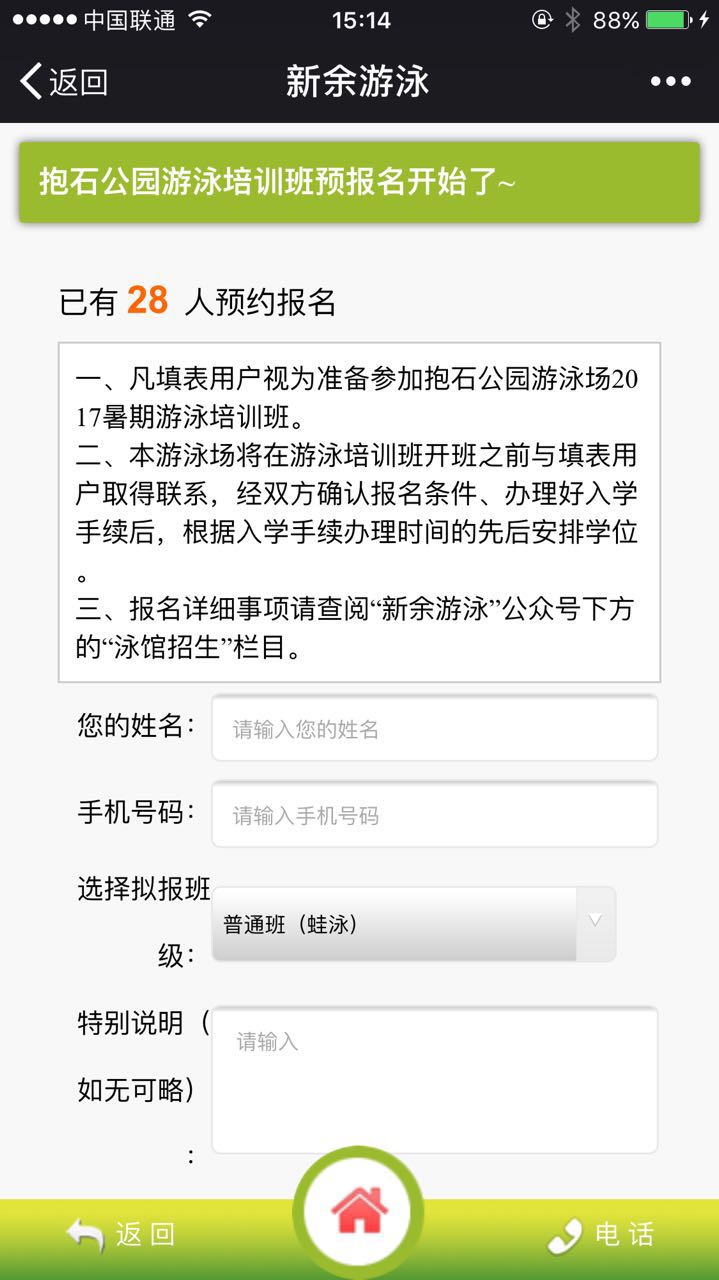
Task: Call via the 电话 button
Action: point(601,1235)
